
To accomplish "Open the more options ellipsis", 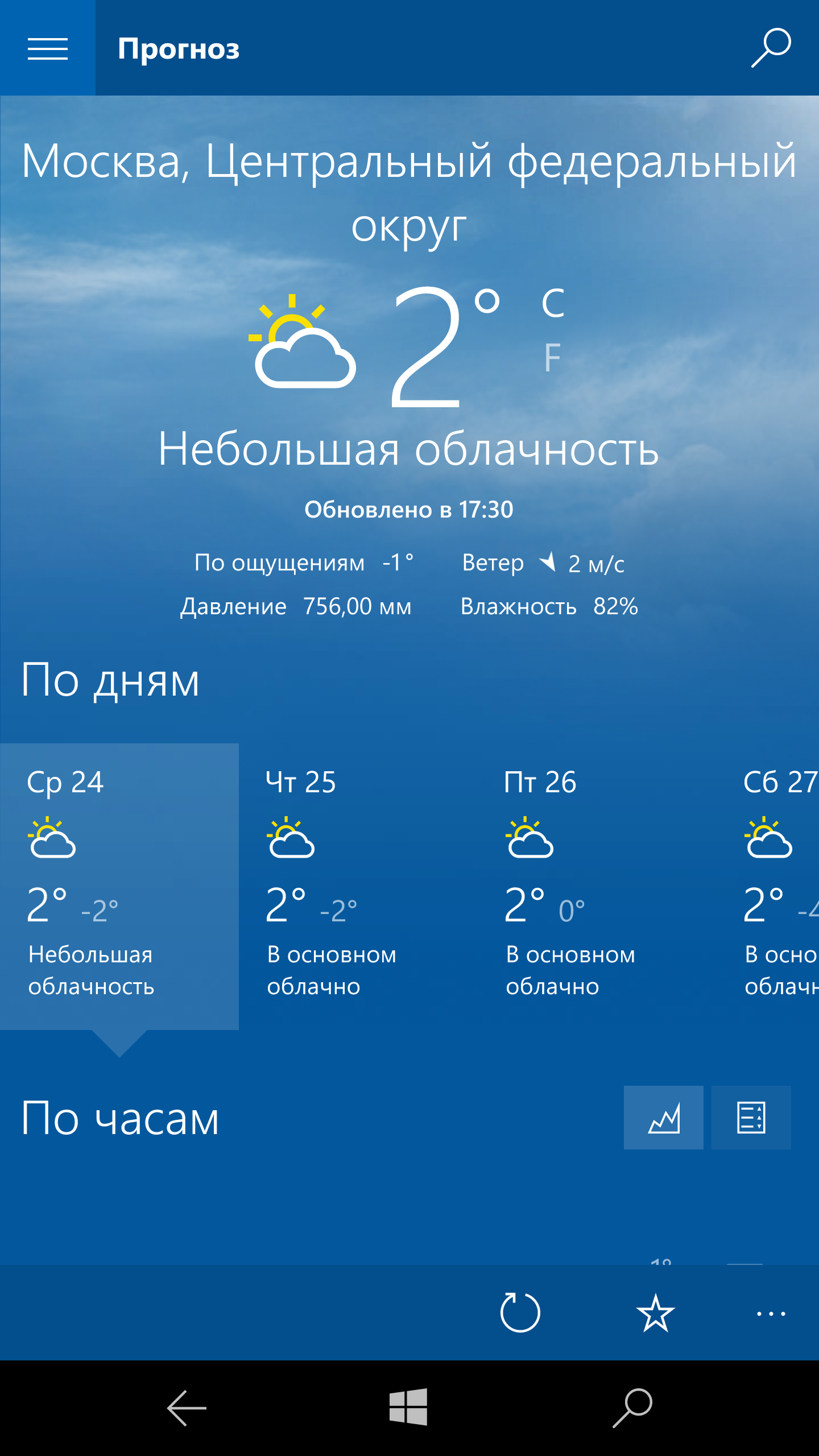I will point(771,1313).
